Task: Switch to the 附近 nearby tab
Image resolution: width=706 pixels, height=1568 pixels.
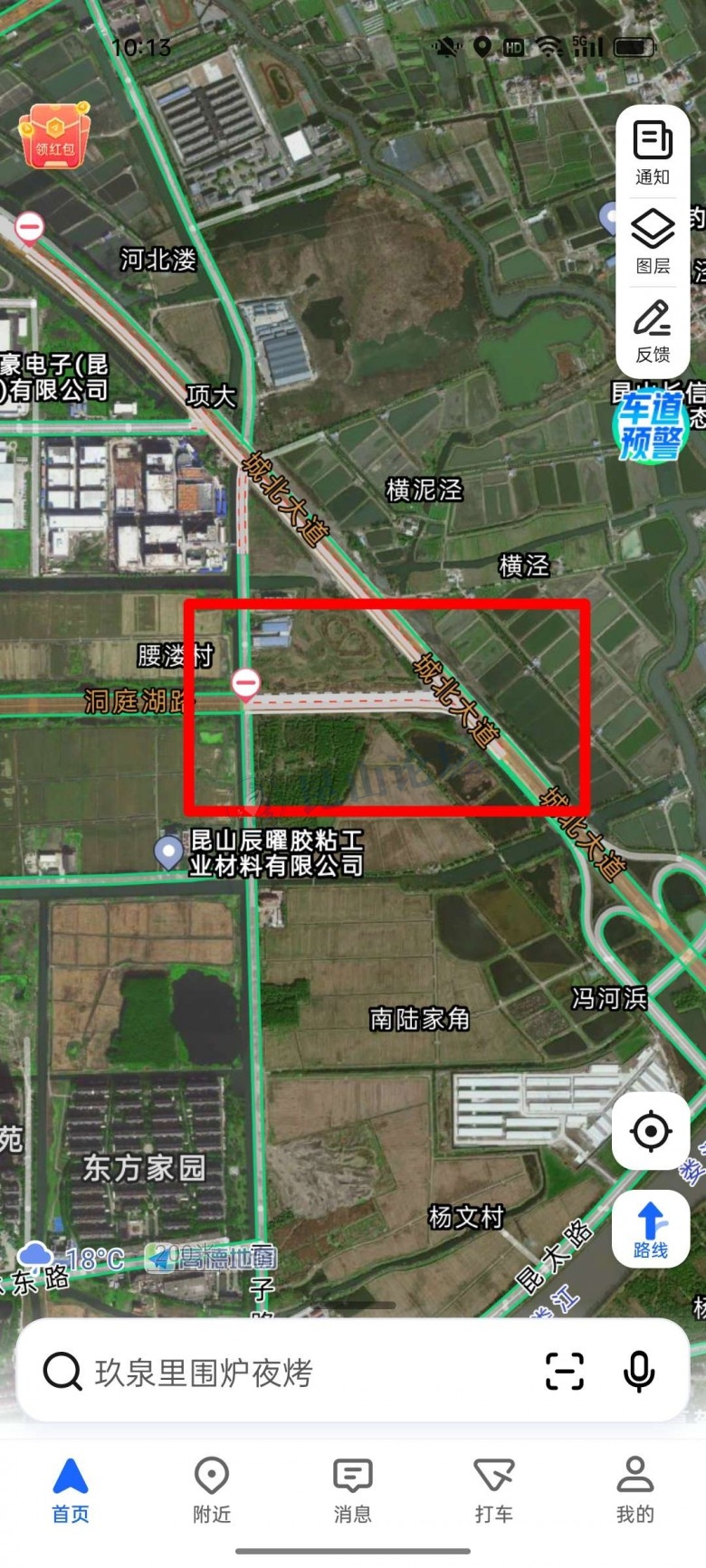Action: tap(212, 1490)
